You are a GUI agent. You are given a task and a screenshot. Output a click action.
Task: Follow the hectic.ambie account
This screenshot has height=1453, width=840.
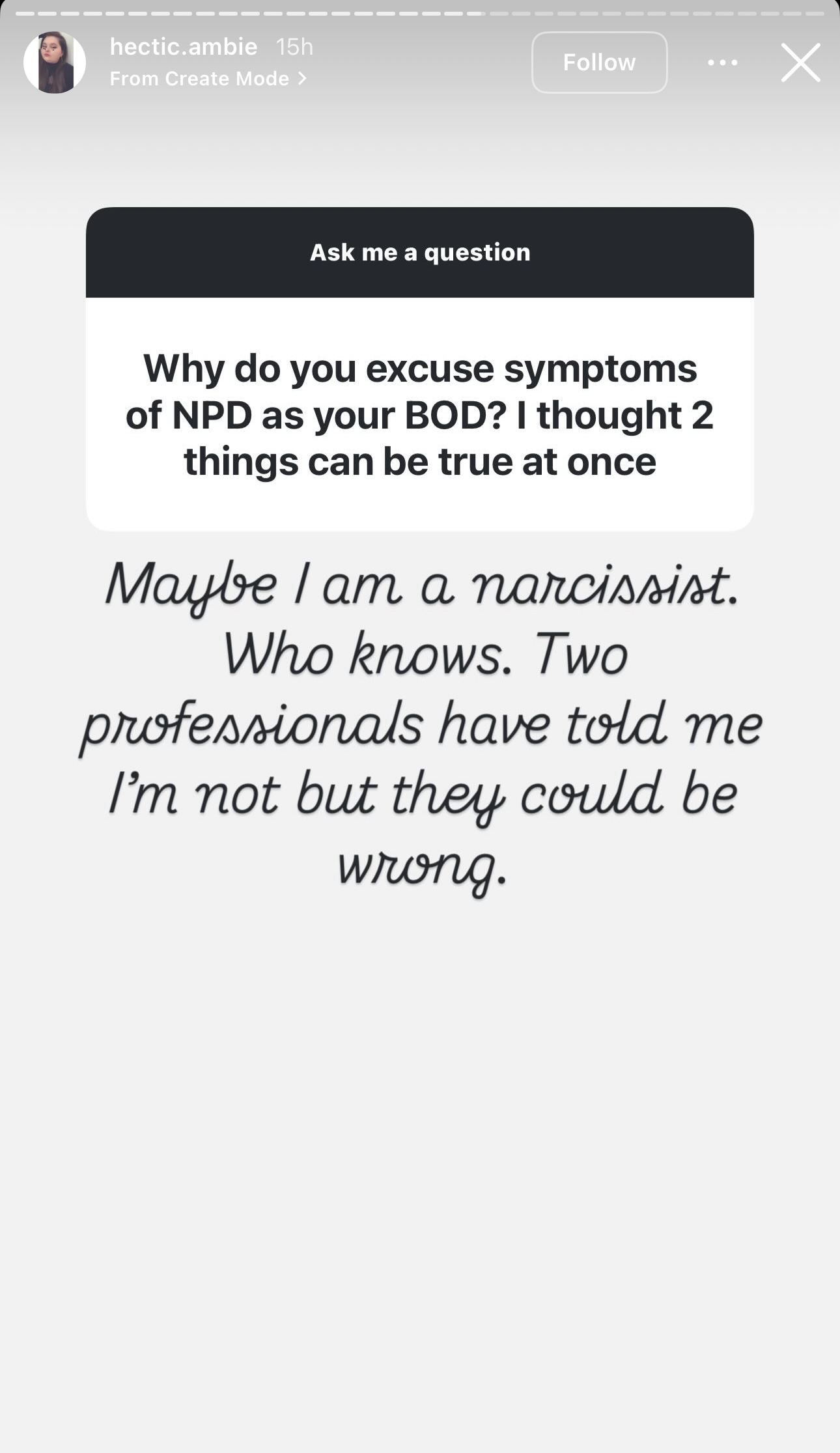tap(599, 63)
